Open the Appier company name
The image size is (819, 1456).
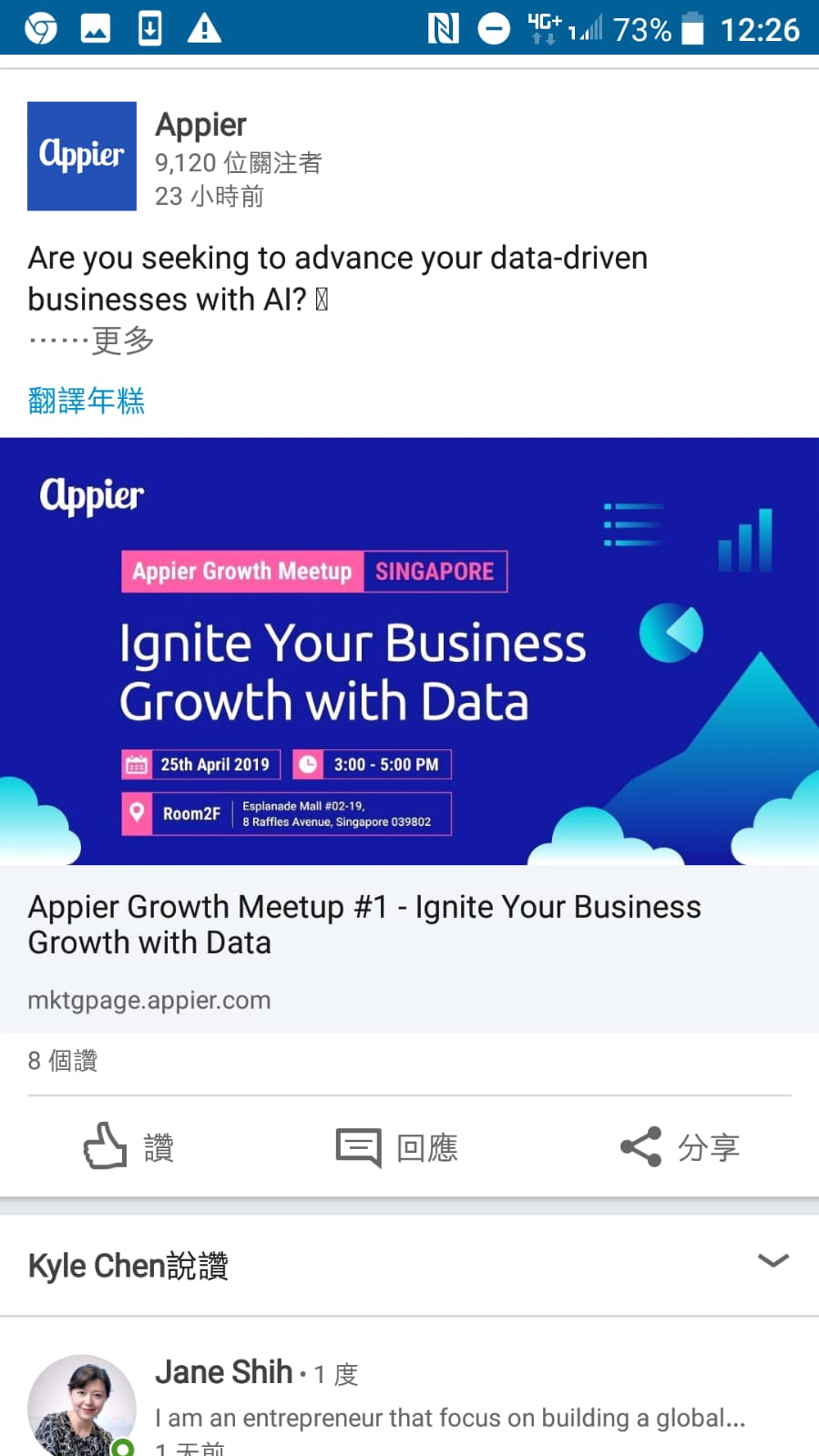point(201,125)
